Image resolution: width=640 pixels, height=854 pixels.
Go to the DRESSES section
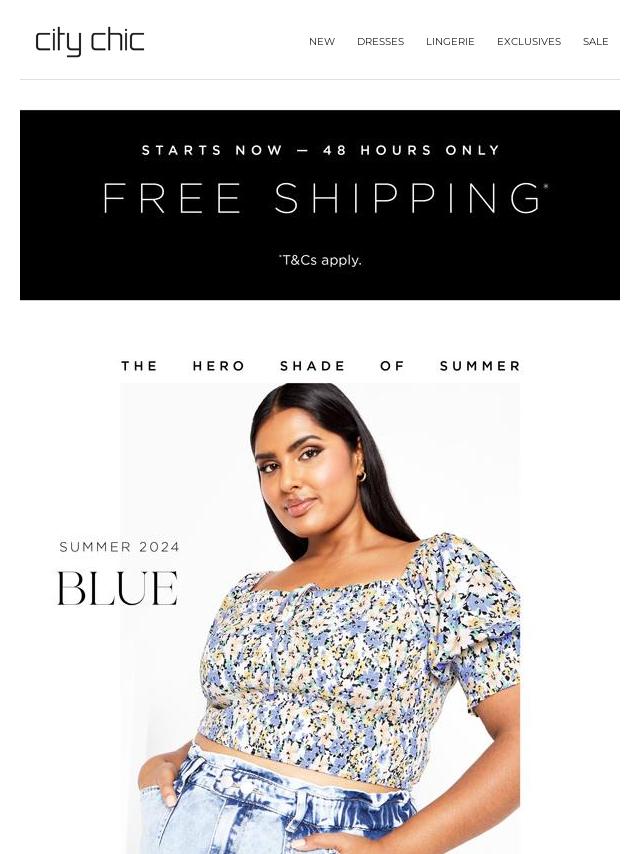click(380, 42)
